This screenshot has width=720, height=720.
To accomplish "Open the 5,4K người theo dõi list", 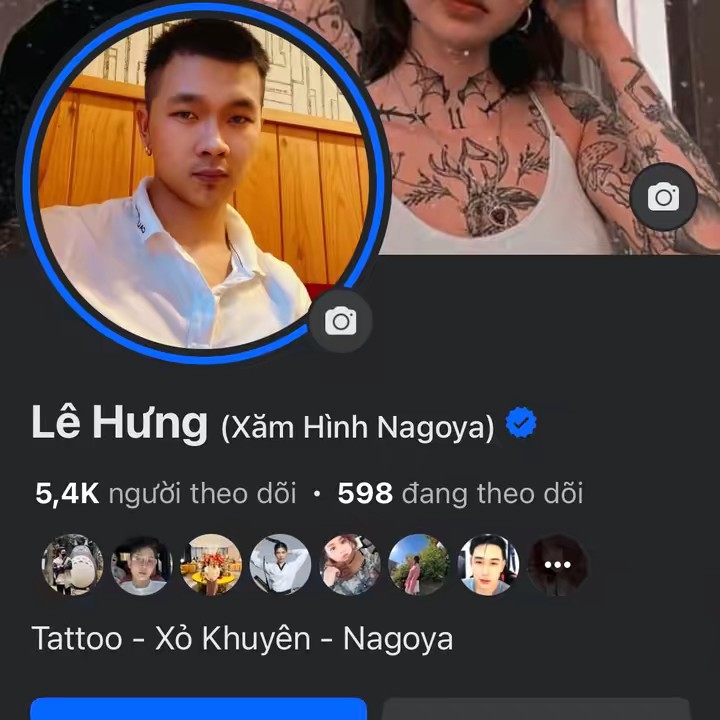I will tap(166, 493).
